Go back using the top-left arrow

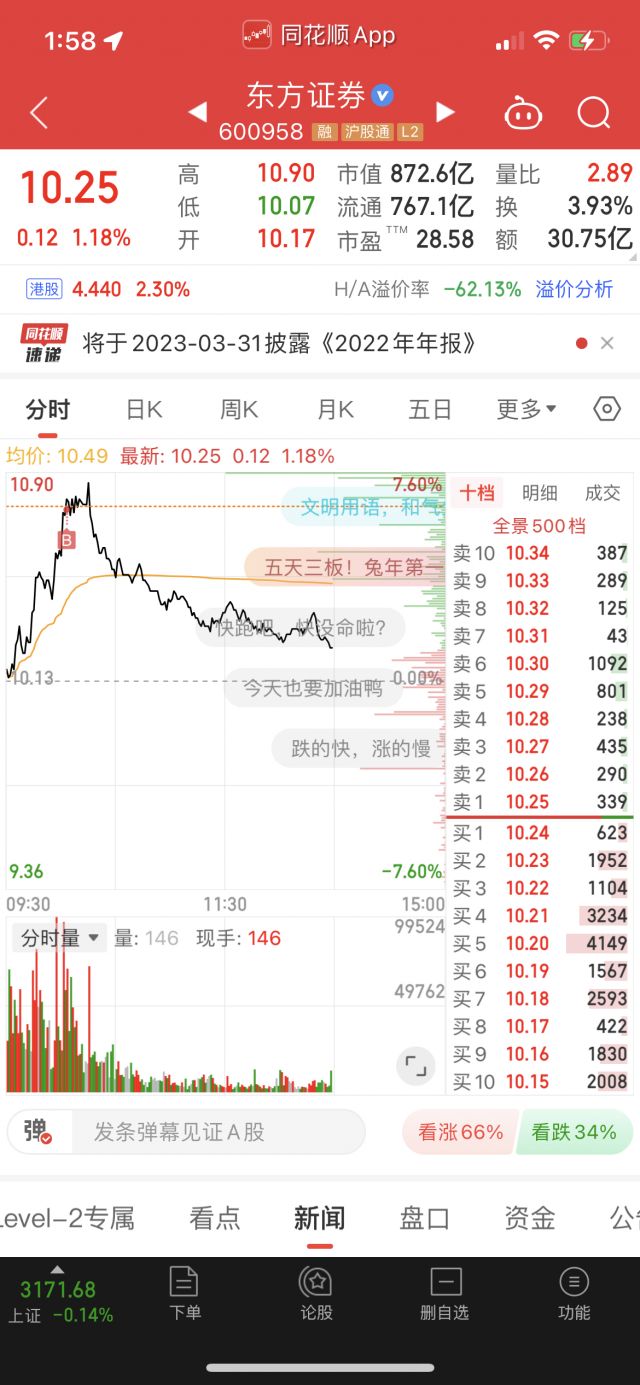[x=39, y=113]
